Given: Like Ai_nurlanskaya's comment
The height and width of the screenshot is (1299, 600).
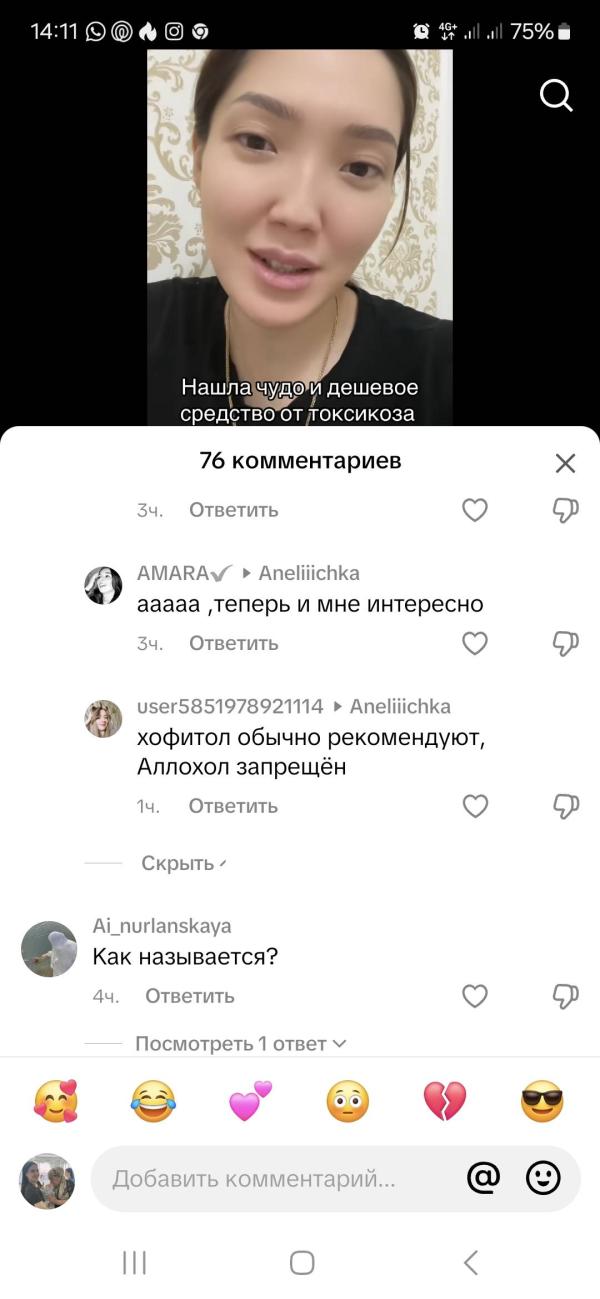Looking at the screenshot, I should pyautogui.click(x=475, y=996).
